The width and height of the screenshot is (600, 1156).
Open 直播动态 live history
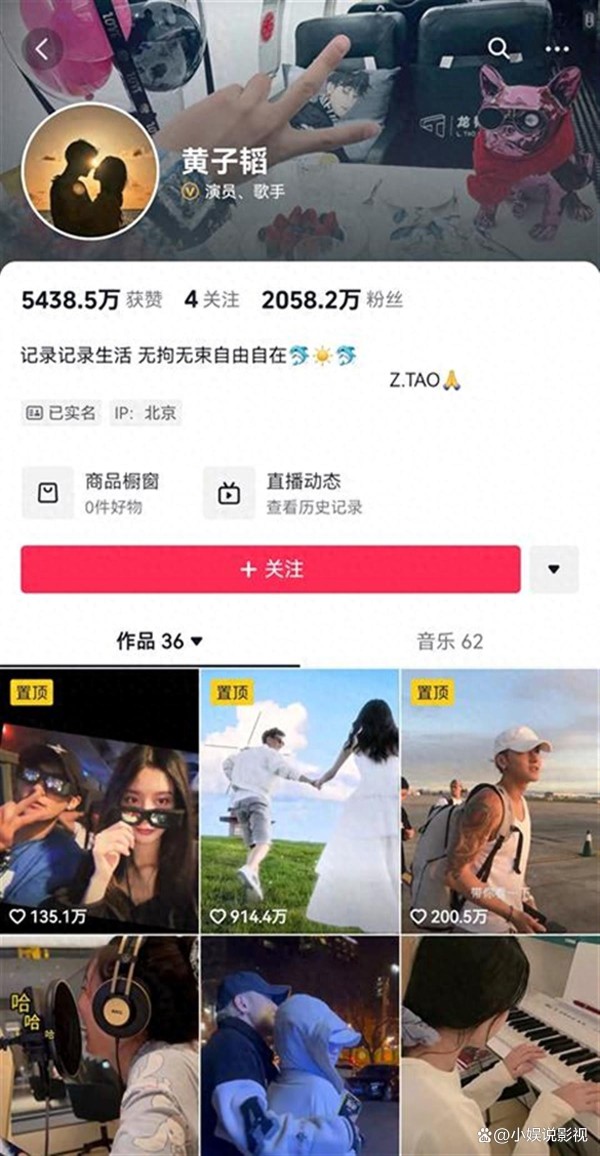tap(284, 492)
